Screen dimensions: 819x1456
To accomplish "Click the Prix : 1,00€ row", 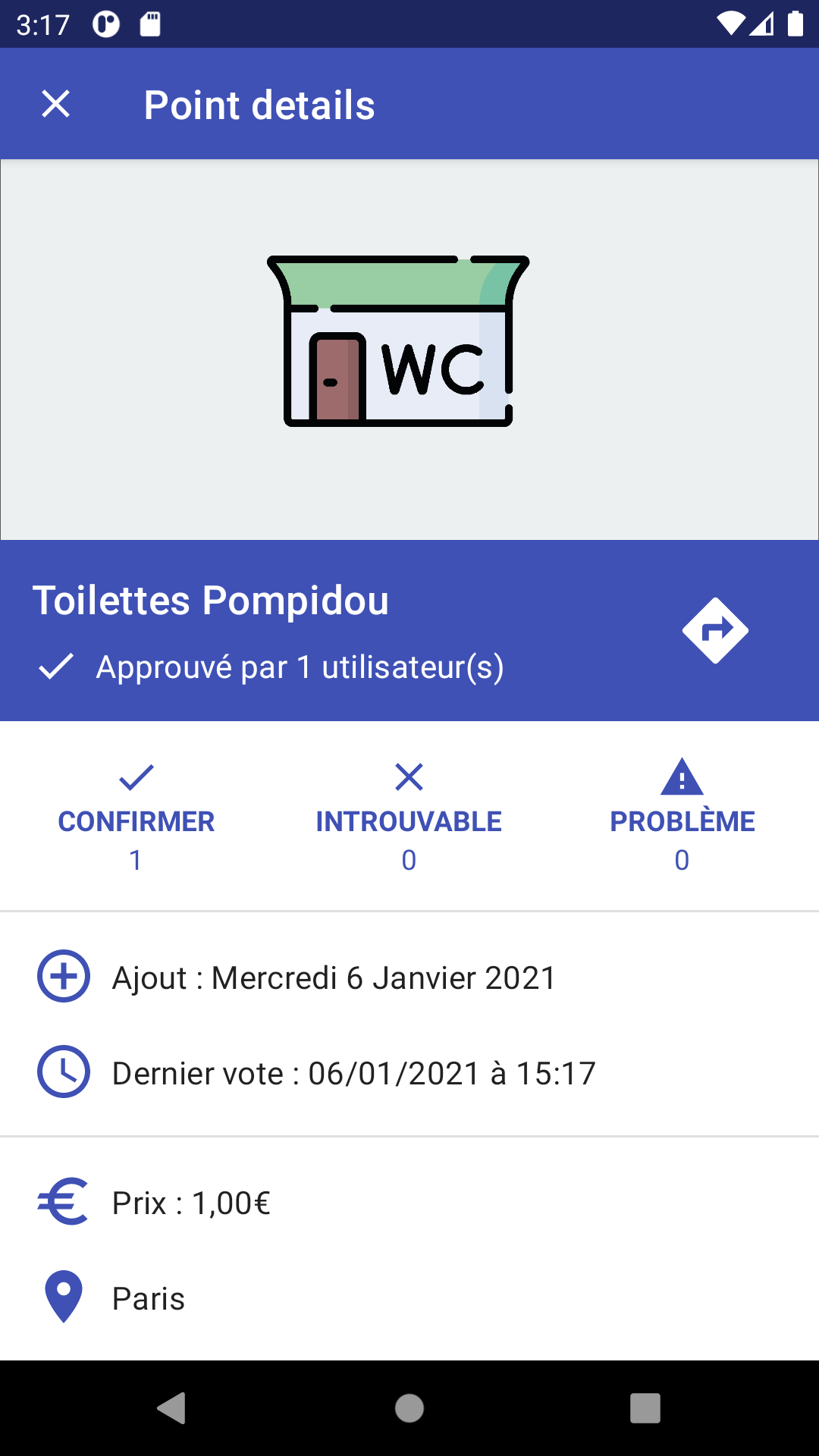I will [190, 1203].
